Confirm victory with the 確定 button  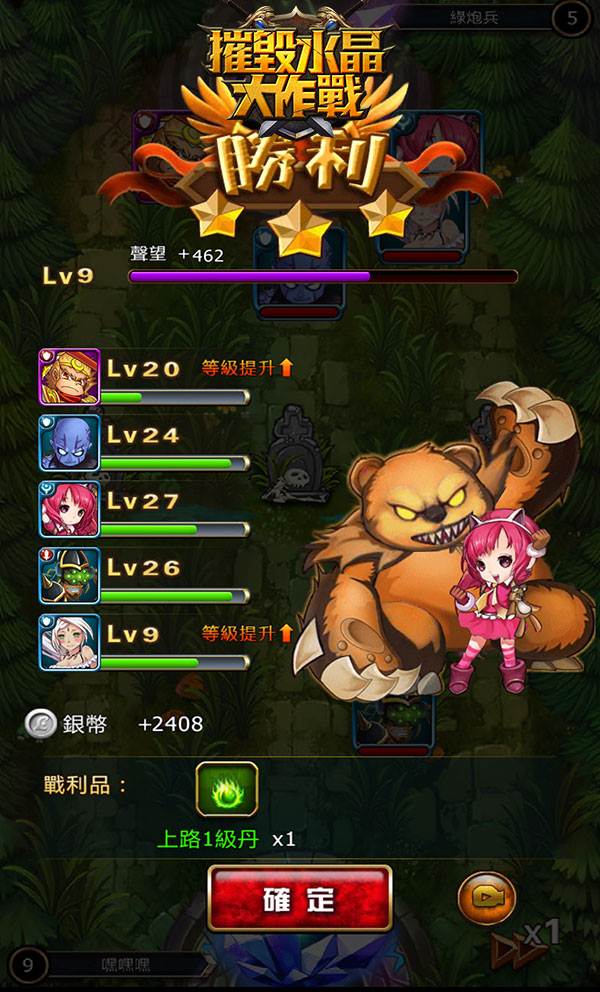click(299, 898)
